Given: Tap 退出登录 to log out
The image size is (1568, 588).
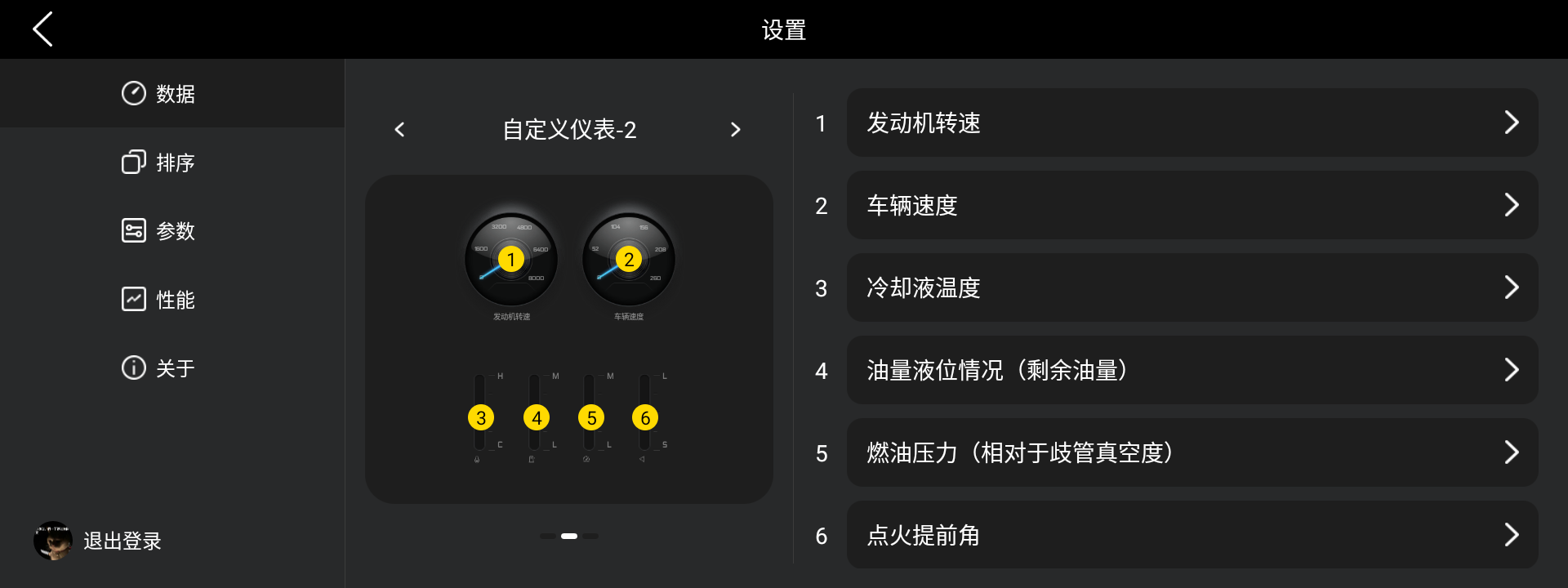Looking at the screenshot, I should pyautogui.click(x=121, y=541).
